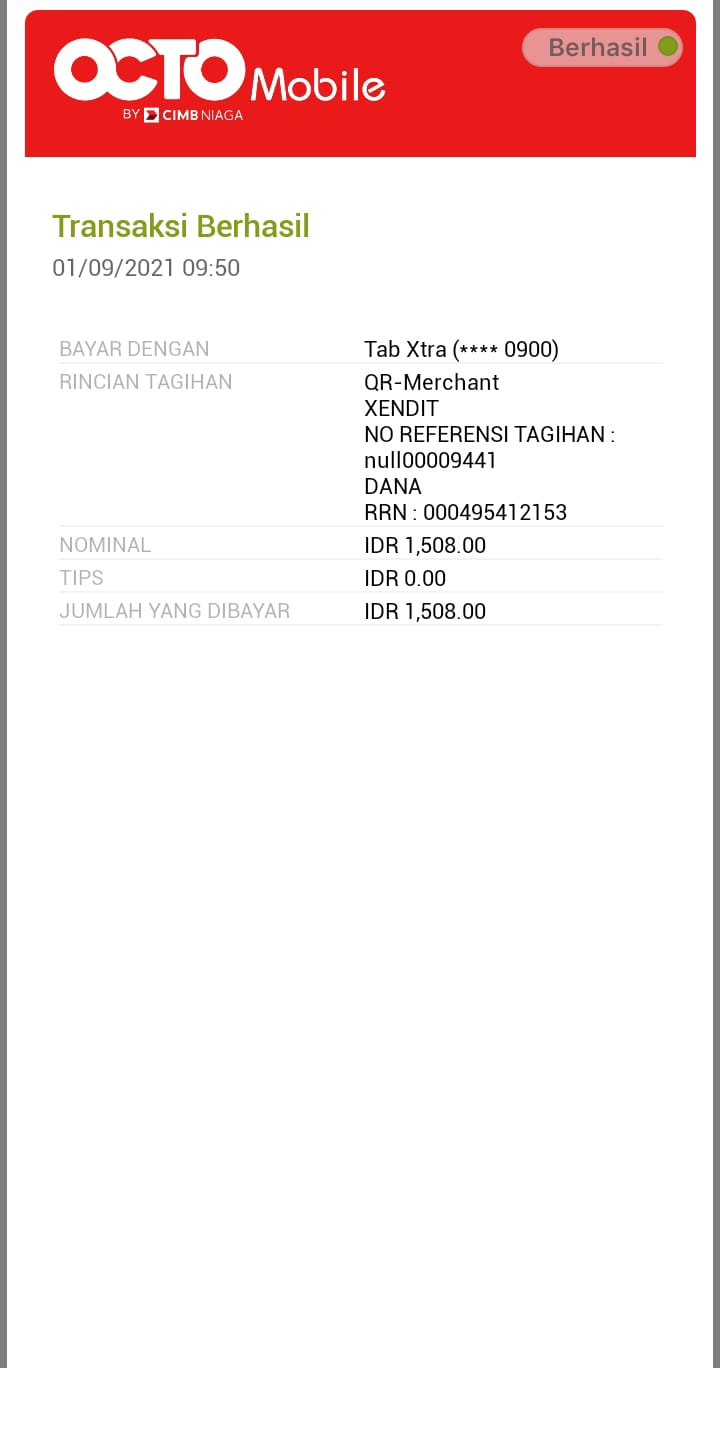Click the CIMB arrow symbol in the logo

[152, 115]
